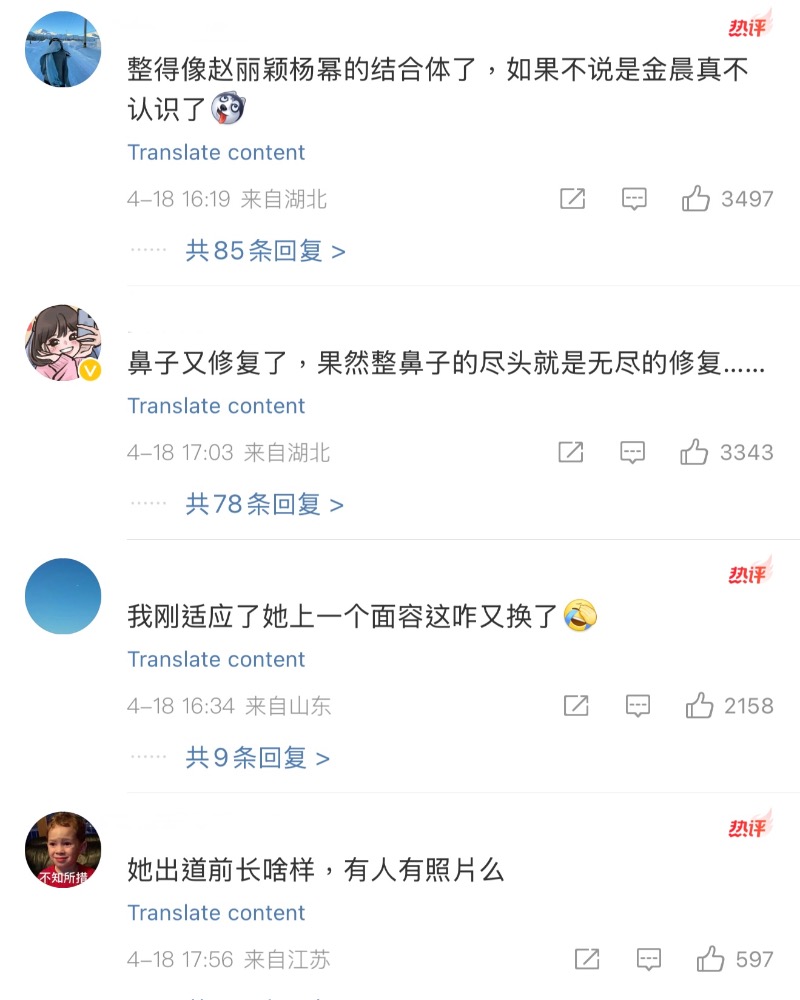Share the comment posted 4-18 17:03
Screen dimensions: 800x1000
[570, 452]
